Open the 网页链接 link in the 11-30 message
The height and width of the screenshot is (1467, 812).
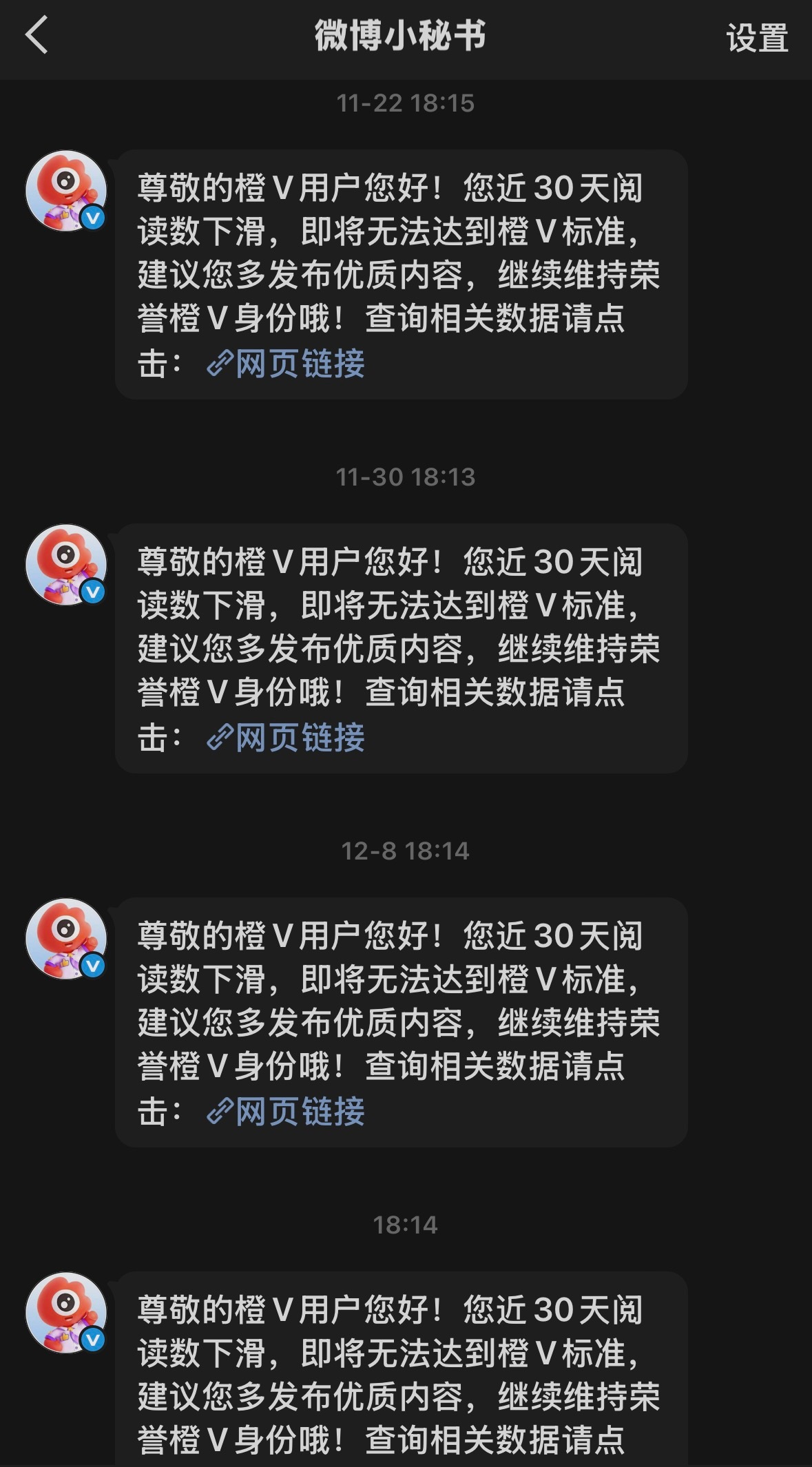[300, 737]
